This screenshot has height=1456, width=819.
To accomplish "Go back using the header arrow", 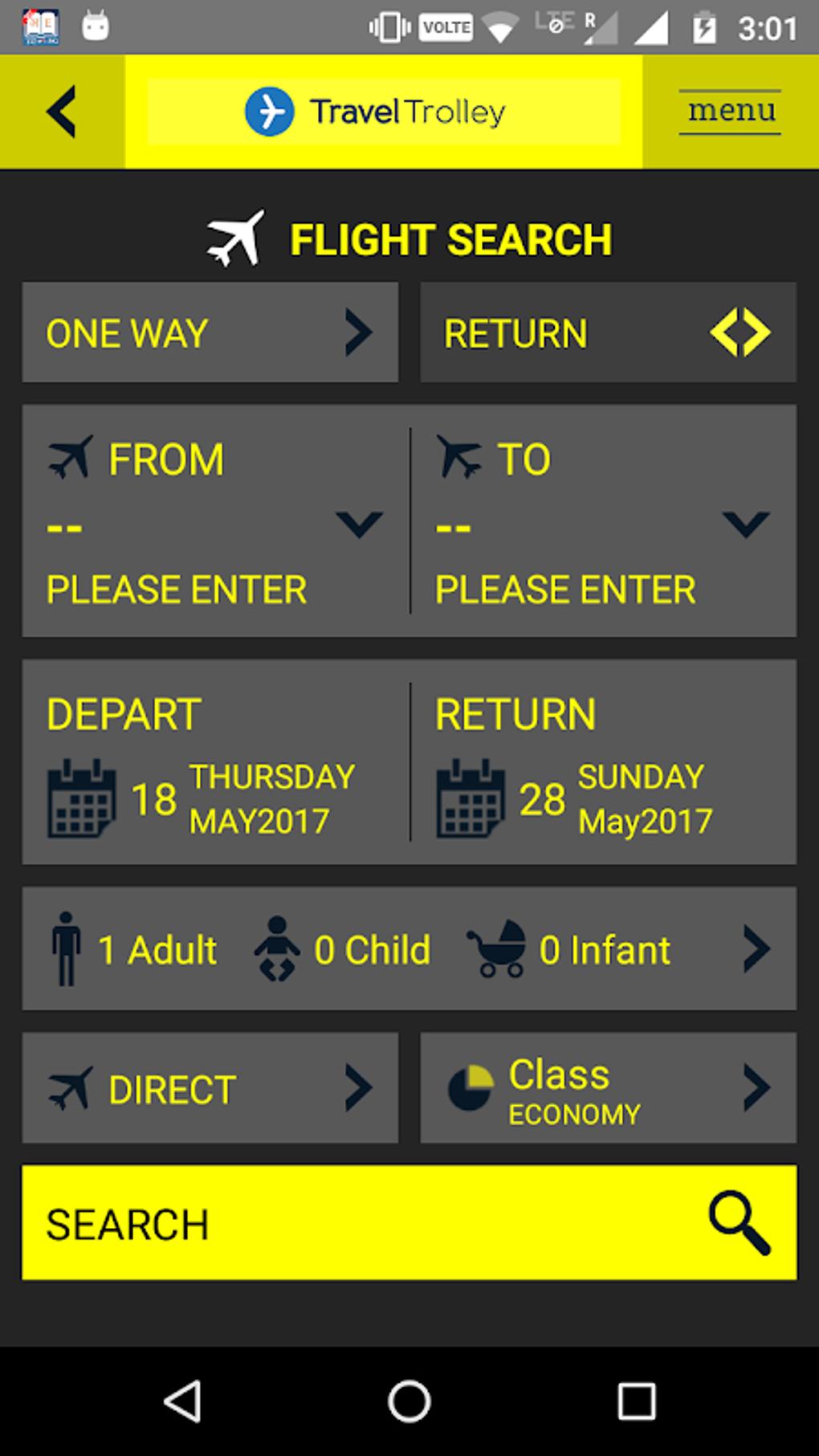I will [62, 112].
